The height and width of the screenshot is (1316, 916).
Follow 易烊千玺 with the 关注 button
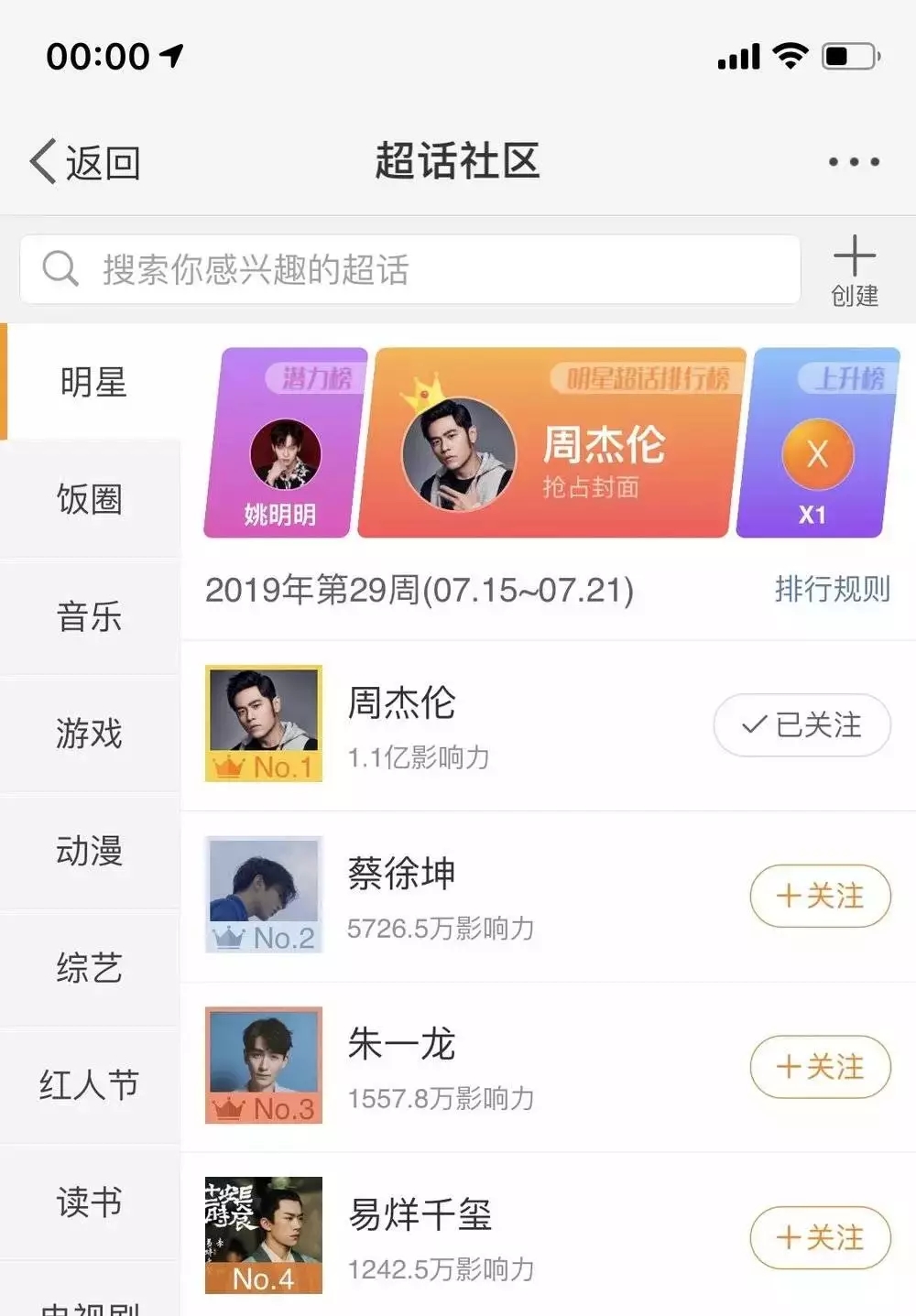(x=820, y=1238)
